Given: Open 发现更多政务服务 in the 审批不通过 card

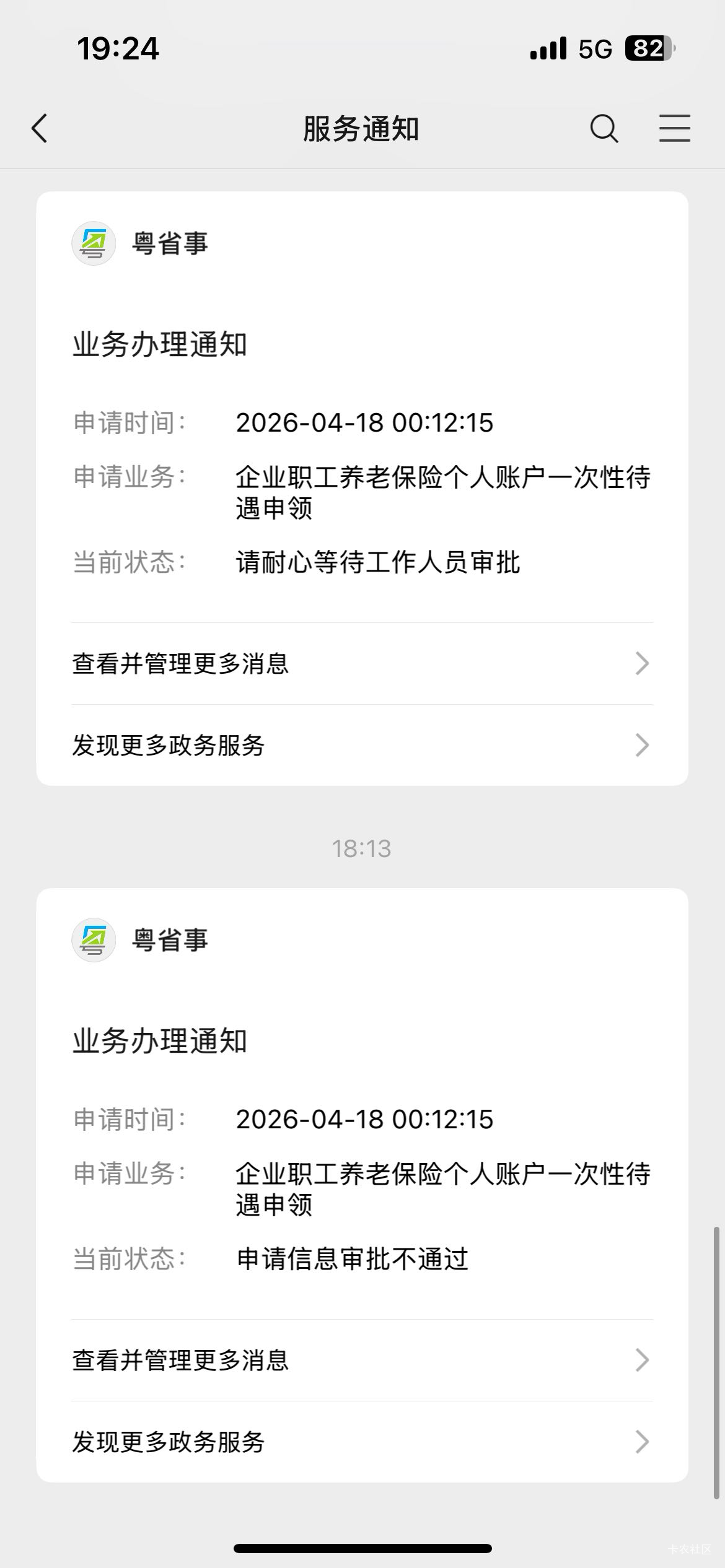Looking at the screenshot, I should click(x=362, y=1442).
